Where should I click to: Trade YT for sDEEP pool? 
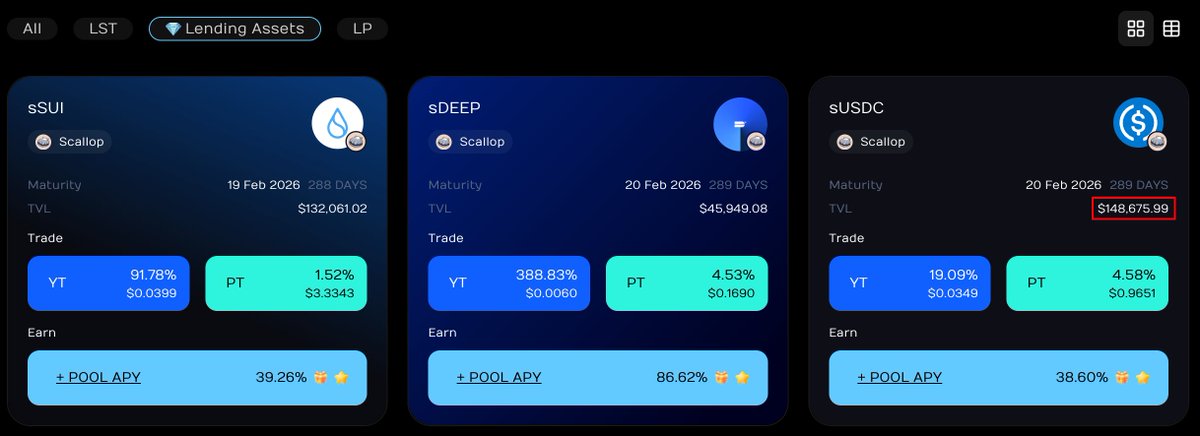tap(509, 283)
